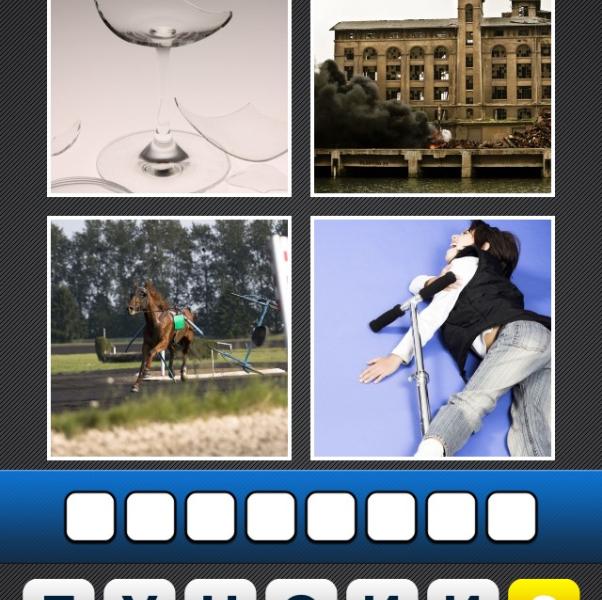Screen dimensions: 602x600
Task: Enlarge the racing horse picture
Action: (x=169, y=338)
